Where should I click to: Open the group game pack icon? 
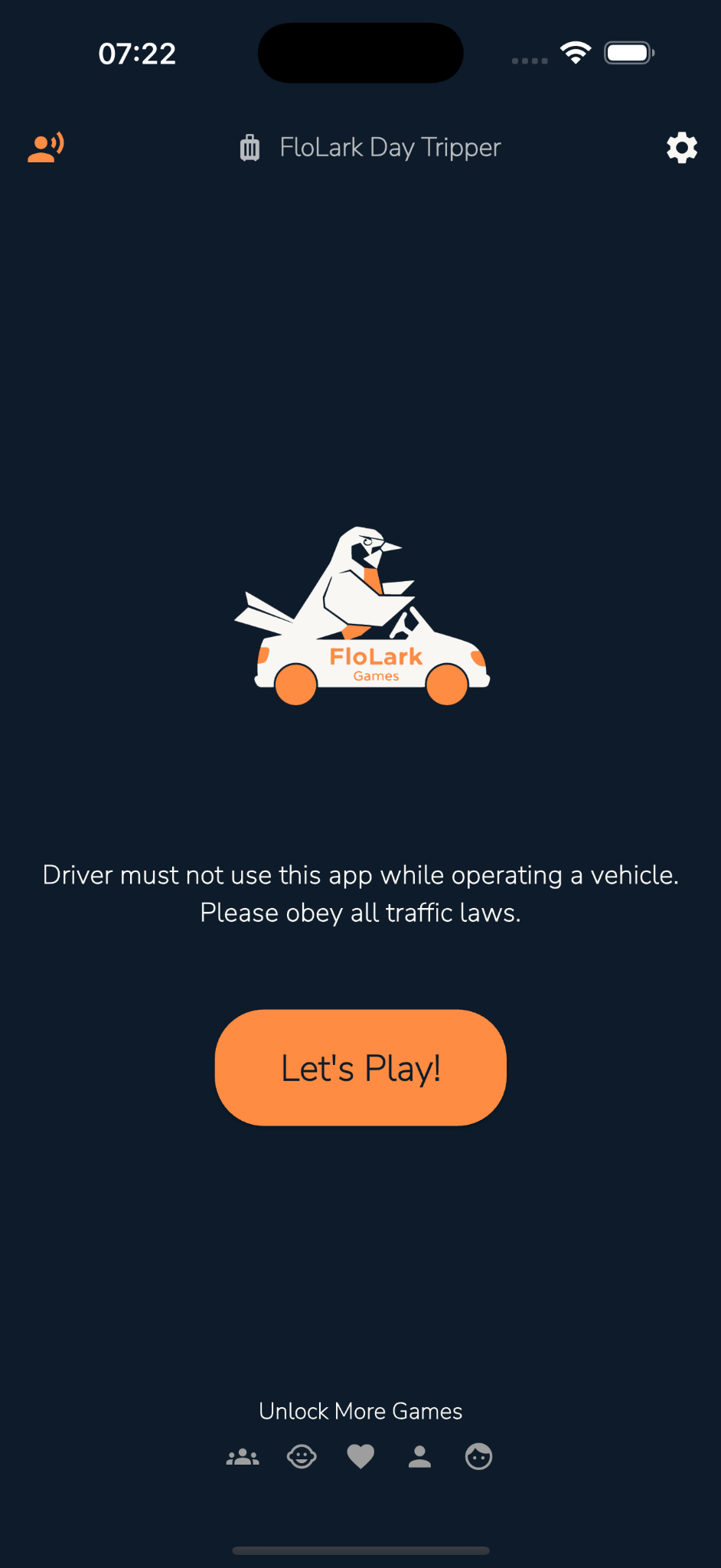(243, 1457)
